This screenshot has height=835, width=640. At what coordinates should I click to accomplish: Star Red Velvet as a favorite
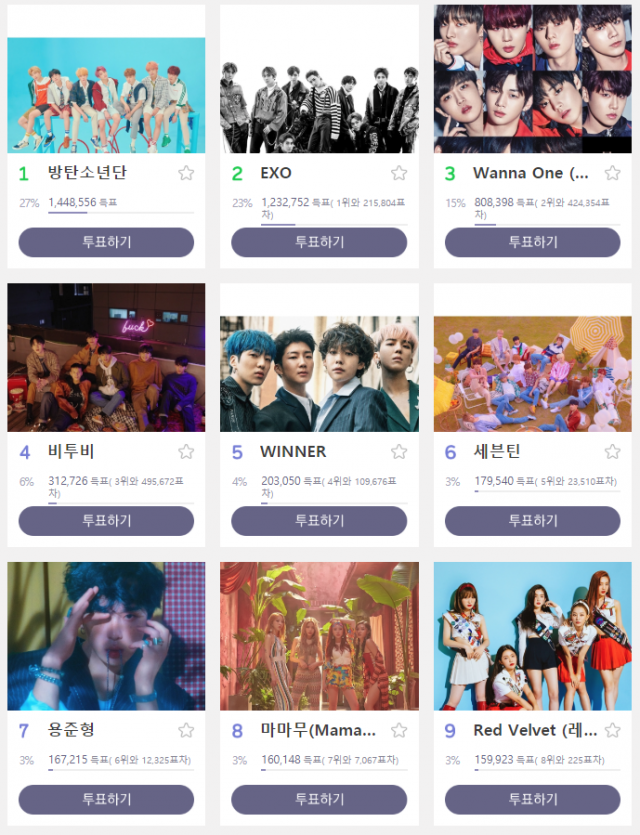612,730
